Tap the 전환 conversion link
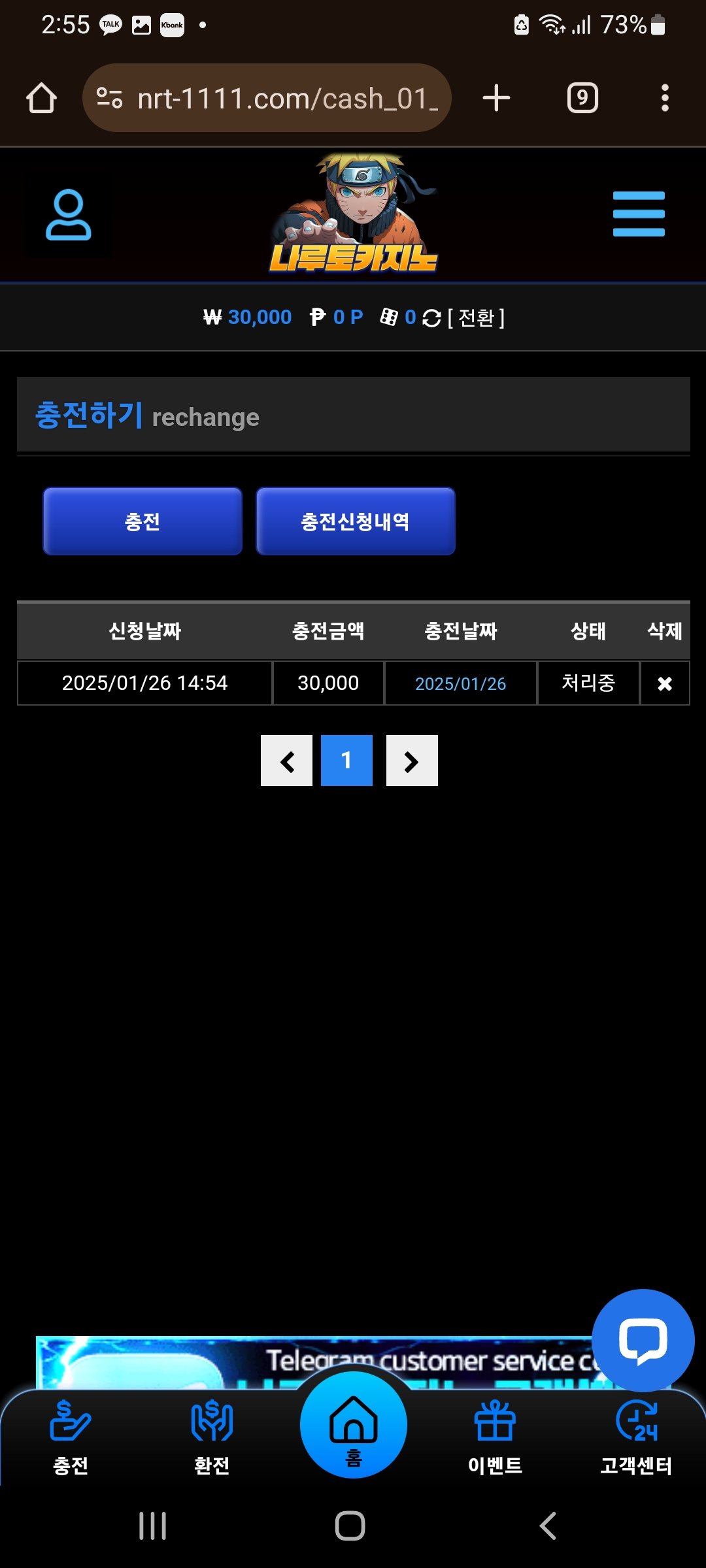This screenshot has height=1568, width=706. (476, 318)
